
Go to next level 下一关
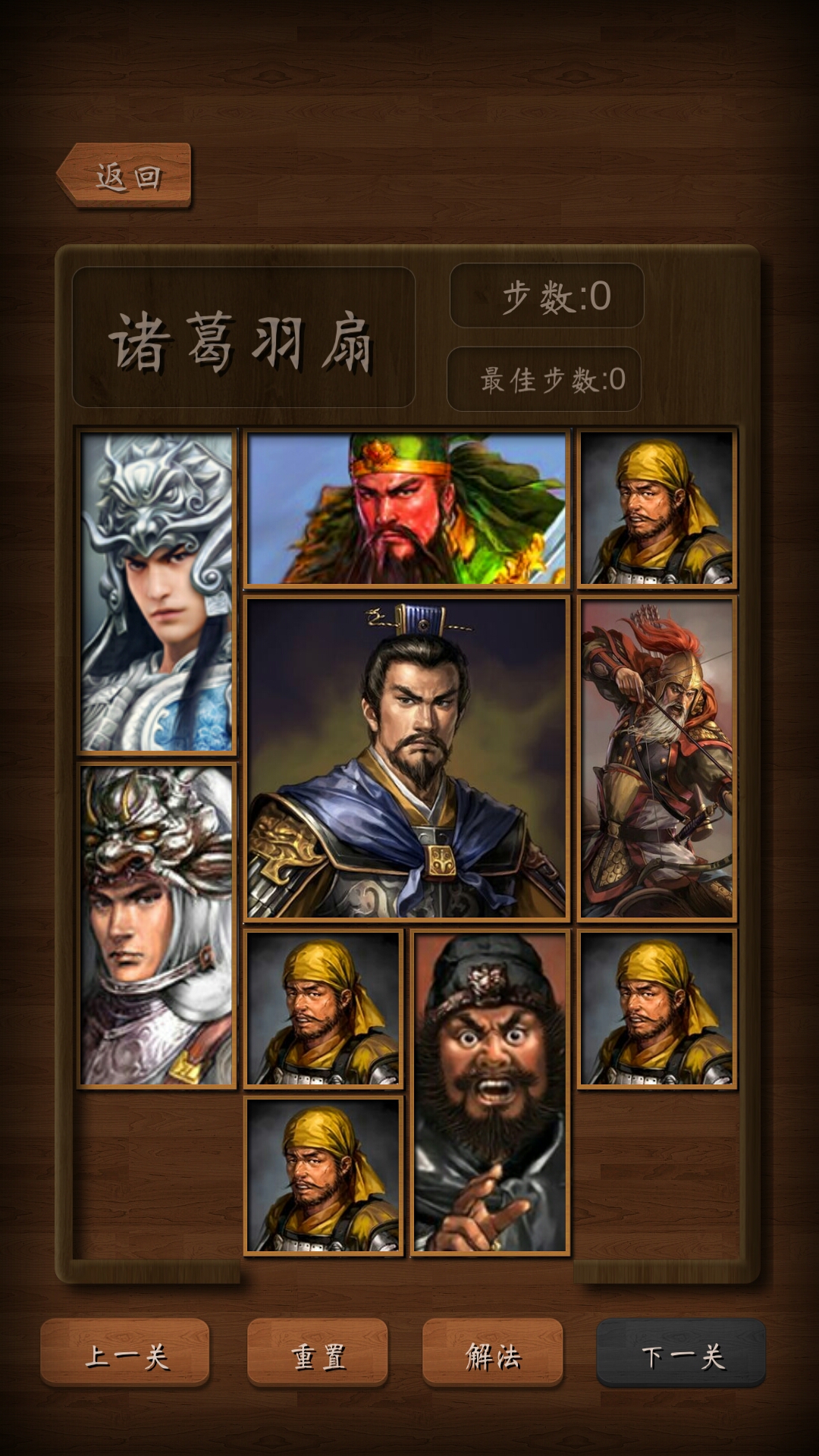[x=681, y=1355]
